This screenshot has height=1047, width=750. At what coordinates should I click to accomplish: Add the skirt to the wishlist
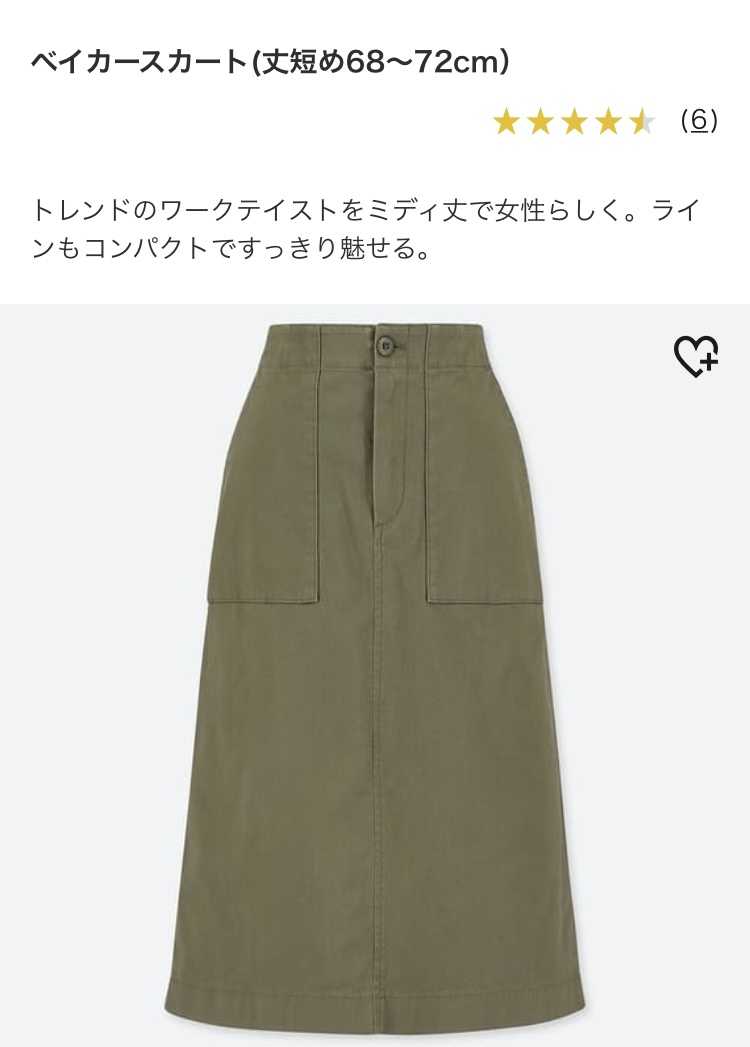(x=695, y=356)
